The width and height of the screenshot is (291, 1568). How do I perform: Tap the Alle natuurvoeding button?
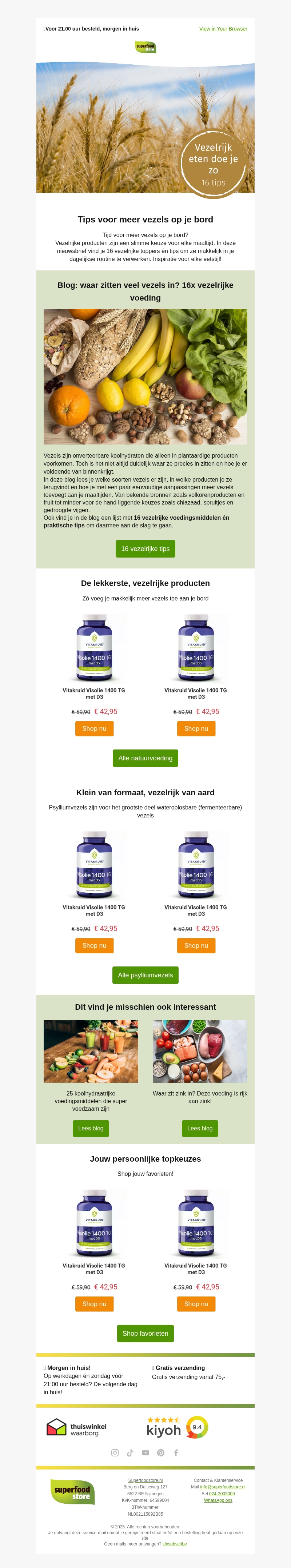pyautogui.click(x=145, y=758)
